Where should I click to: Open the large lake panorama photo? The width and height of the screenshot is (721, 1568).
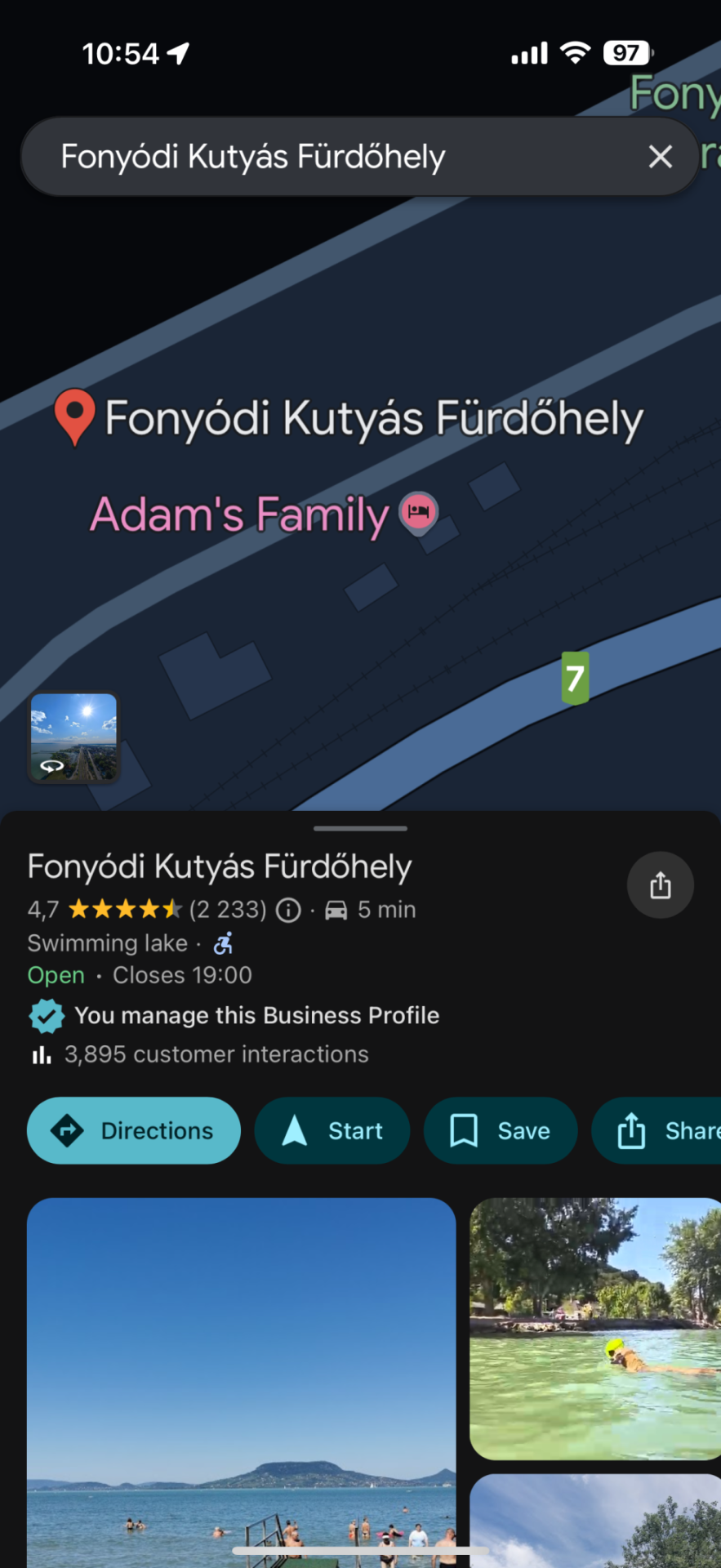point(241,1380)
